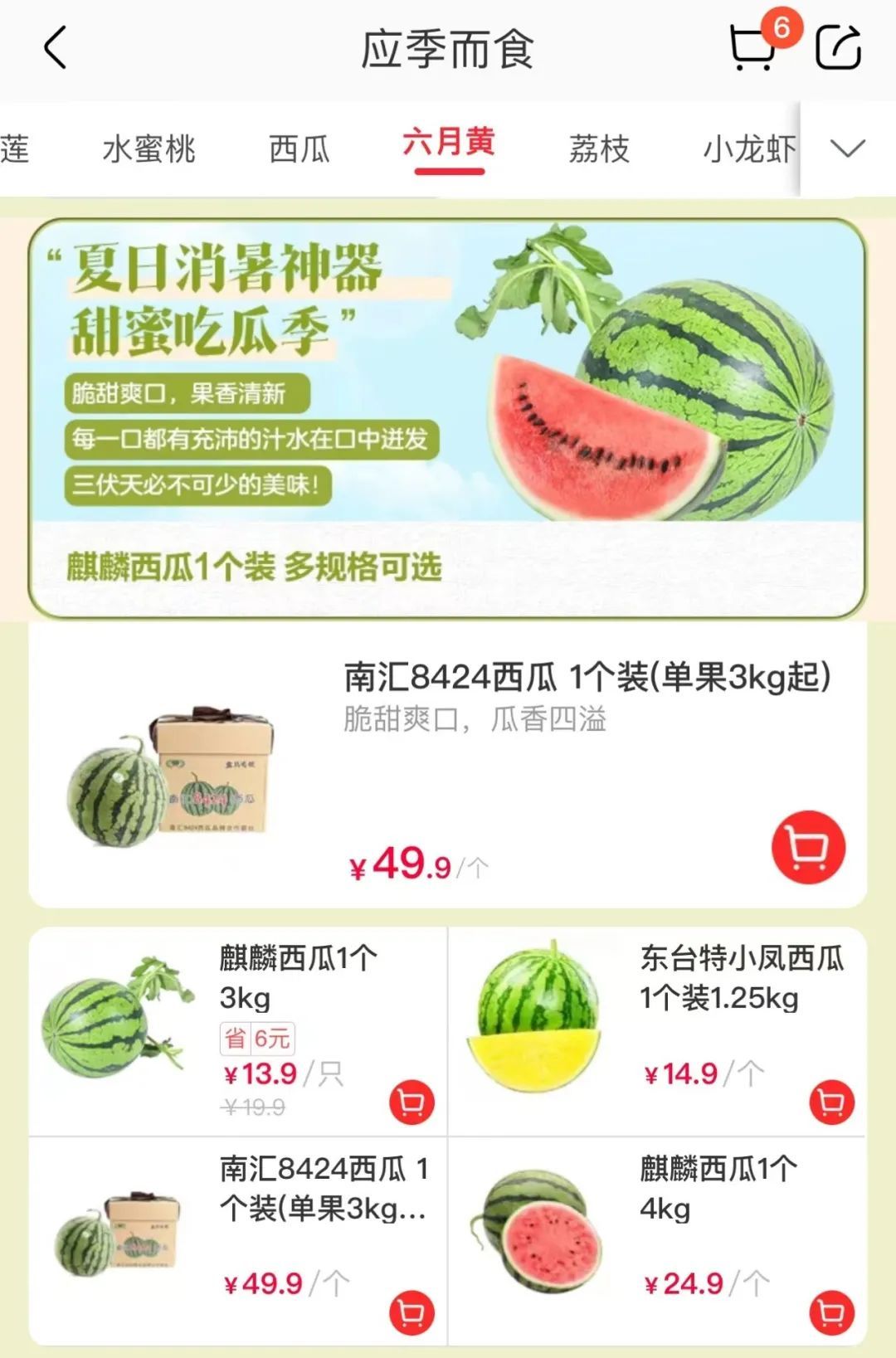The width and height of the screenshot is (896, 1358).
Task: Add 麒麟西瓜1个 4kg to cart
Action: tap(831, 1312)
